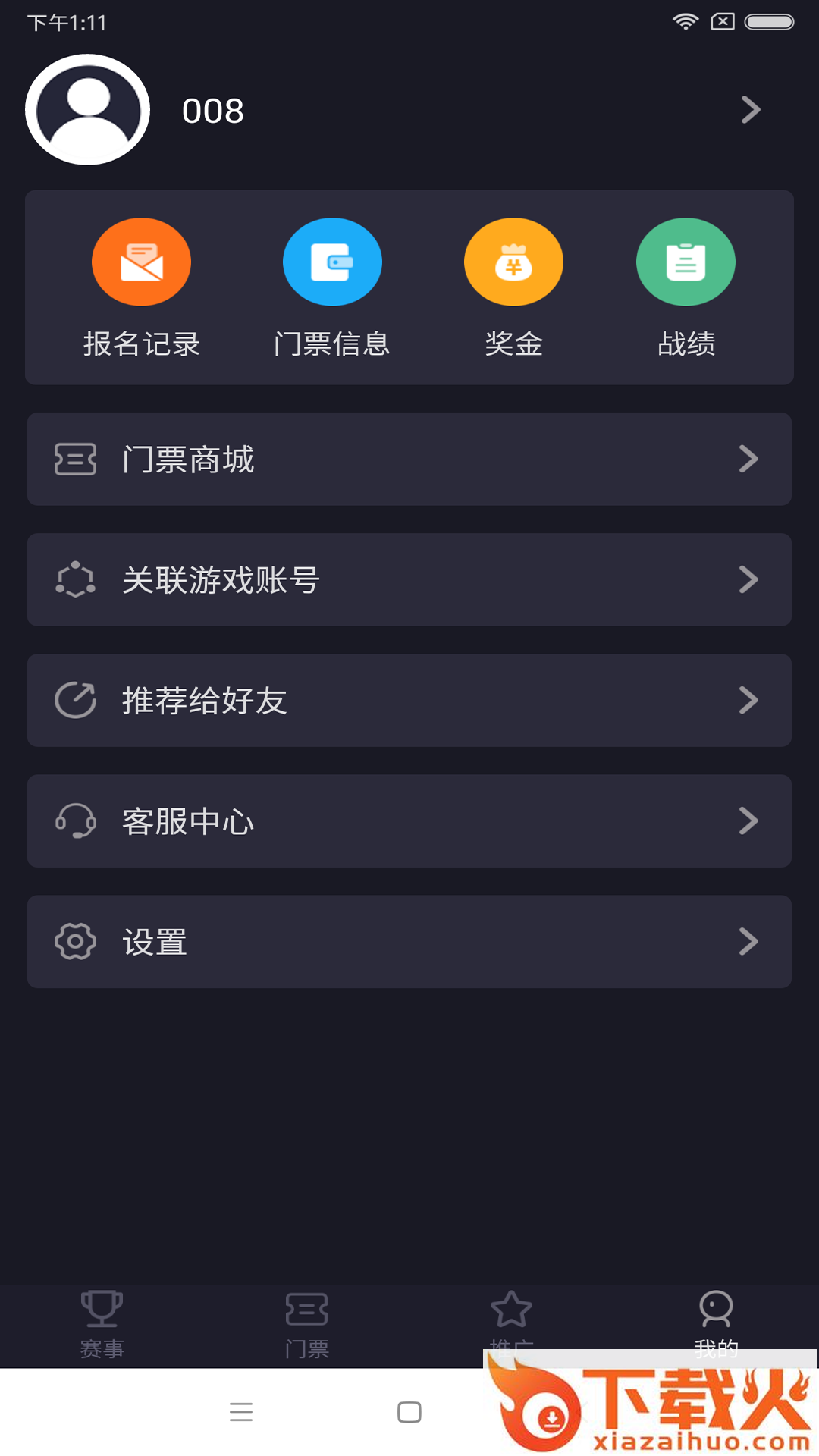Expand profile details chevron next to 008
Image resolution: width=819 pixels, height=1456 pixels.
(x=750, y=110)
